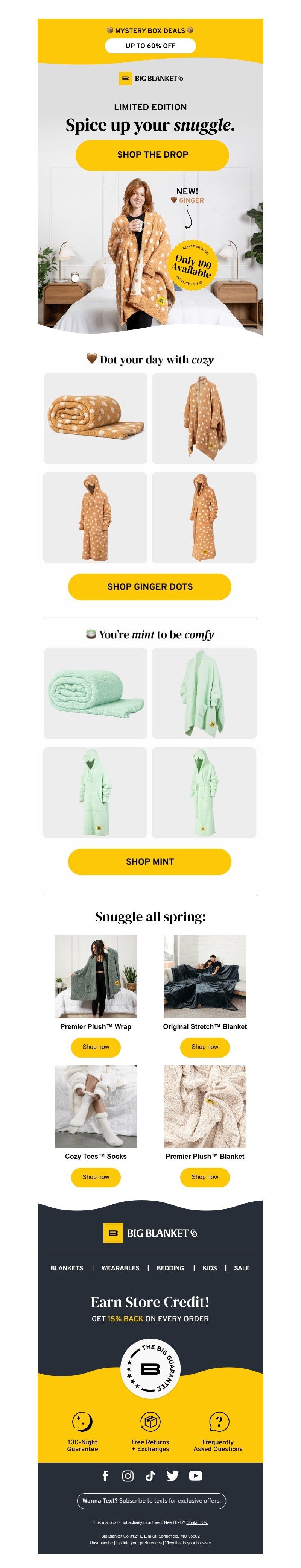Tap the UP TO 60% OFF button

[150, 46]
